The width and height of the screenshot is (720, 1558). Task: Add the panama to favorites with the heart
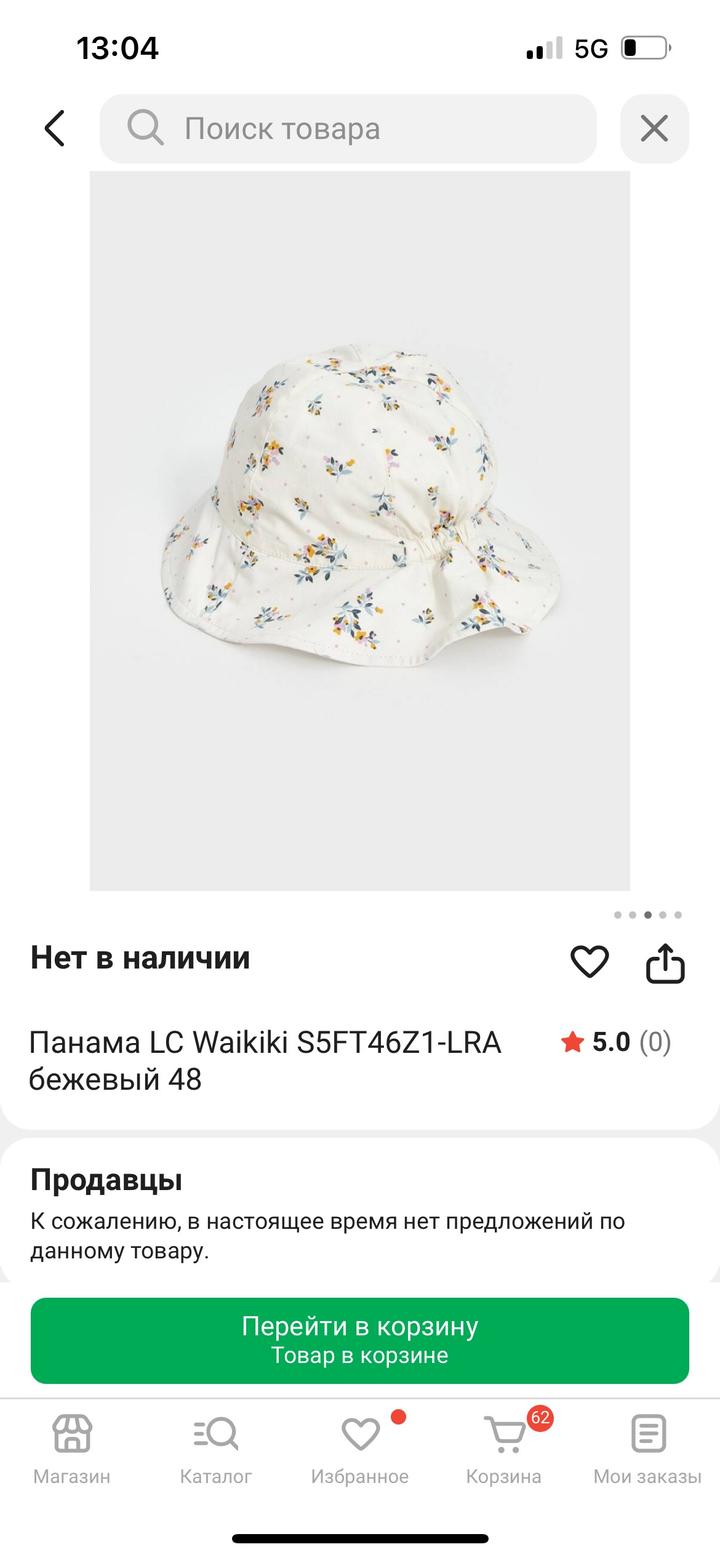589,962
